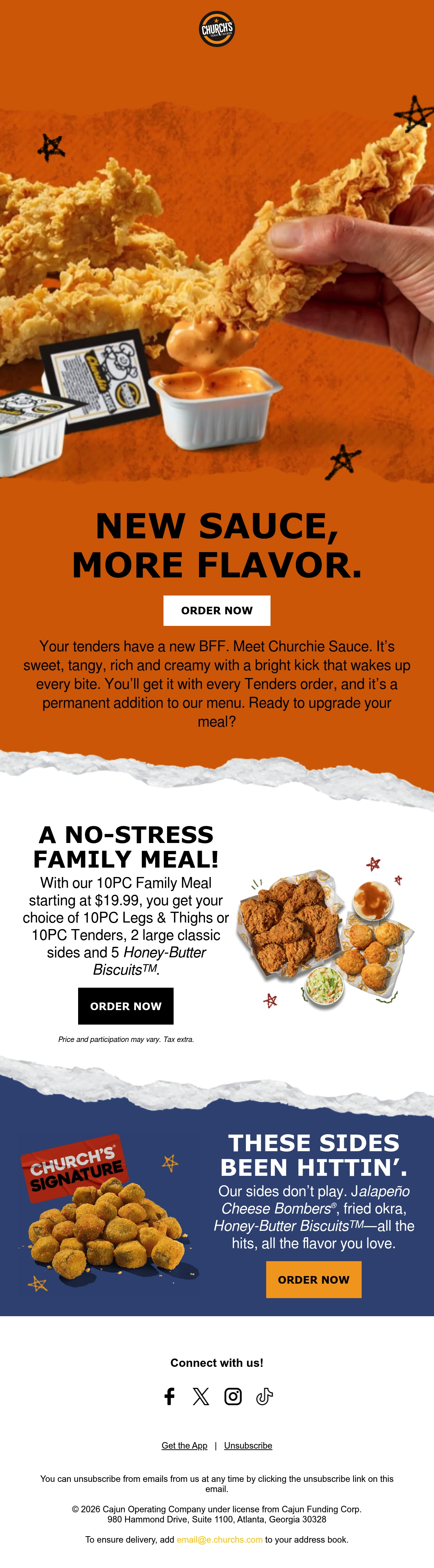Follow the Get the App link

tap(184, 1446)
